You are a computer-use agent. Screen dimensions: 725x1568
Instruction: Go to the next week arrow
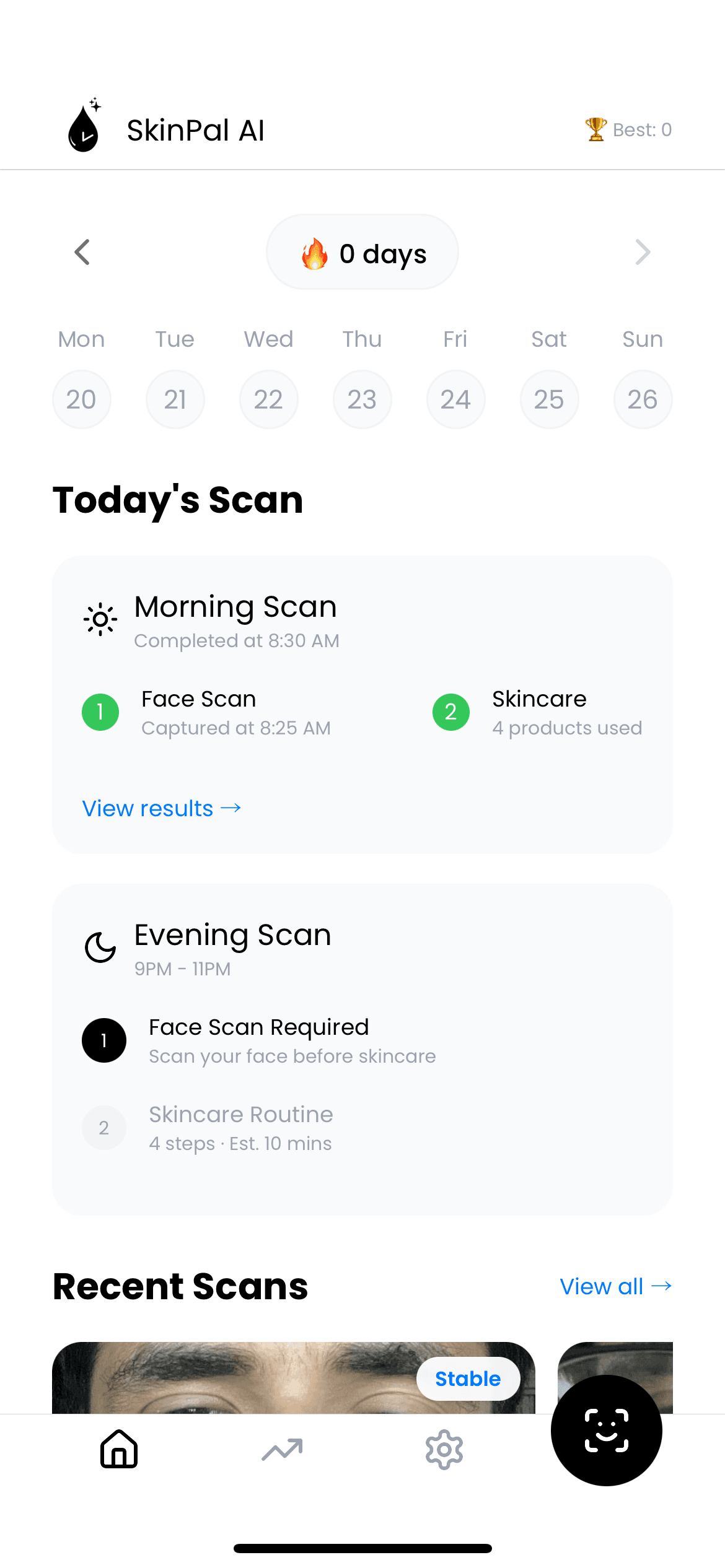click(x=643, y=252)
